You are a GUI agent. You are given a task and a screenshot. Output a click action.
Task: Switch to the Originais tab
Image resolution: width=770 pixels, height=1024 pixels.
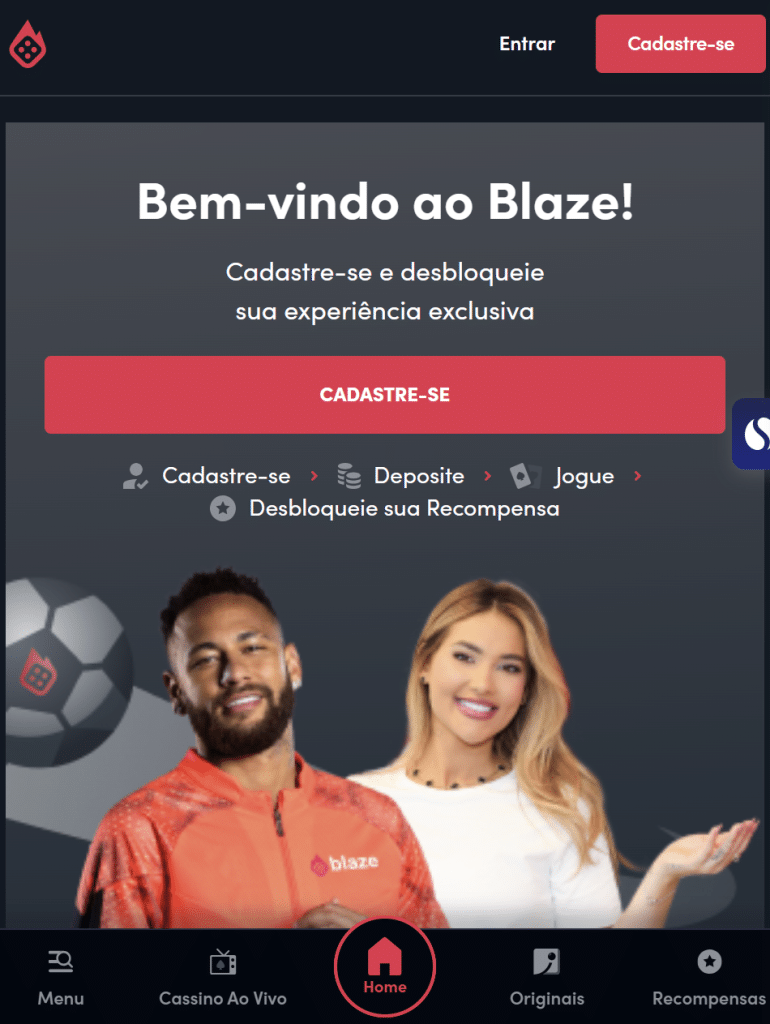point(547,977)
